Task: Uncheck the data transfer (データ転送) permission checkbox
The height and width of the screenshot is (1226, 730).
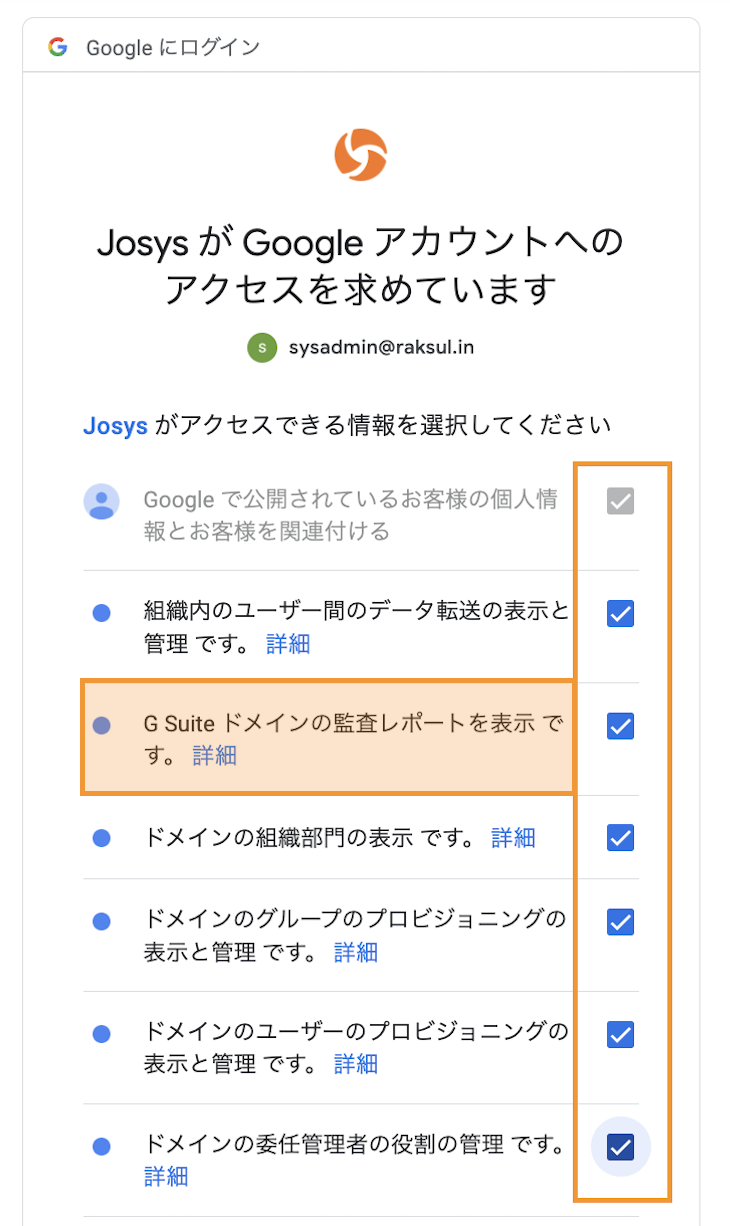Action: tap(620, 614)
